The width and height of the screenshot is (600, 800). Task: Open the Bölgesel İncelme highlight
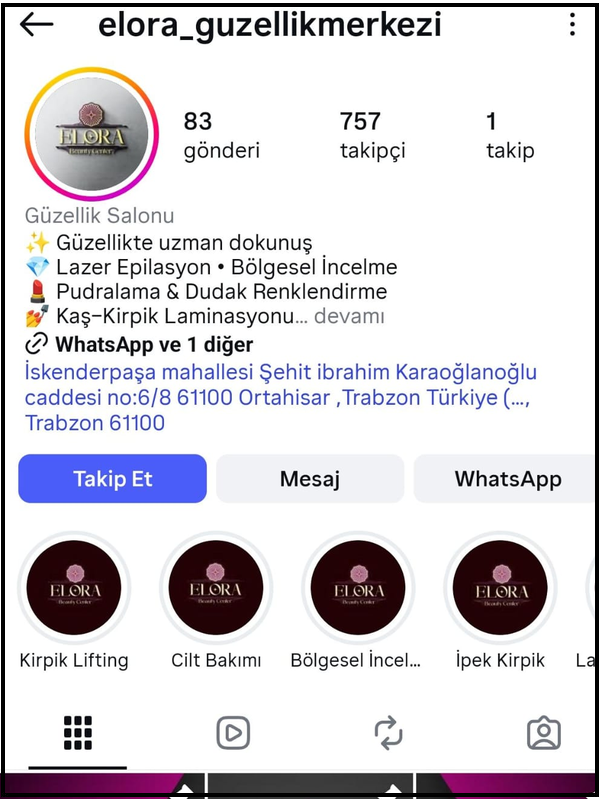point(358,588)
